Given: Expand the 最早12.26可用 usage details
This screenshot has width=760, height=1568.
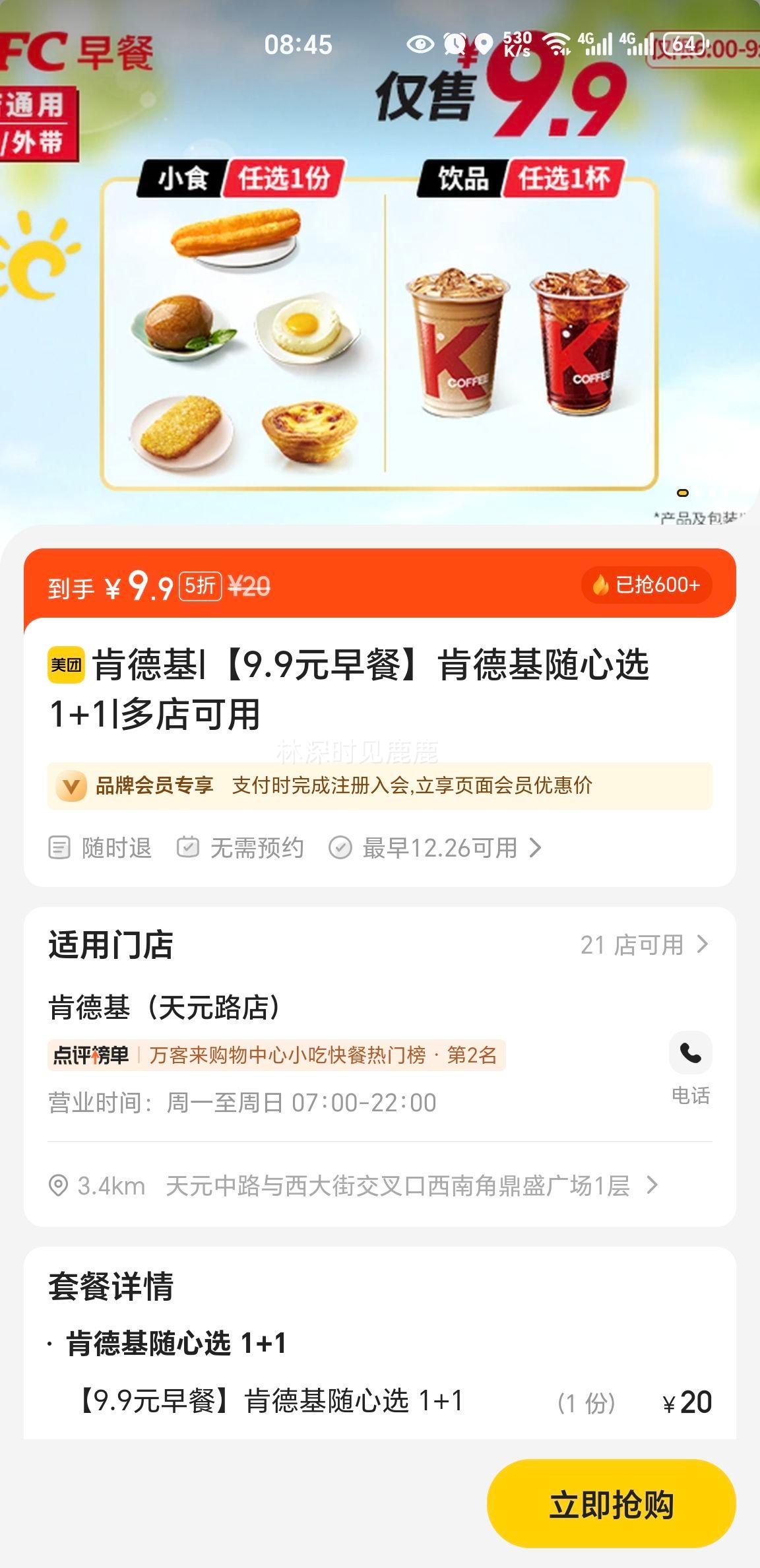Looking at the screenshot, I should (x=442, y=848).
